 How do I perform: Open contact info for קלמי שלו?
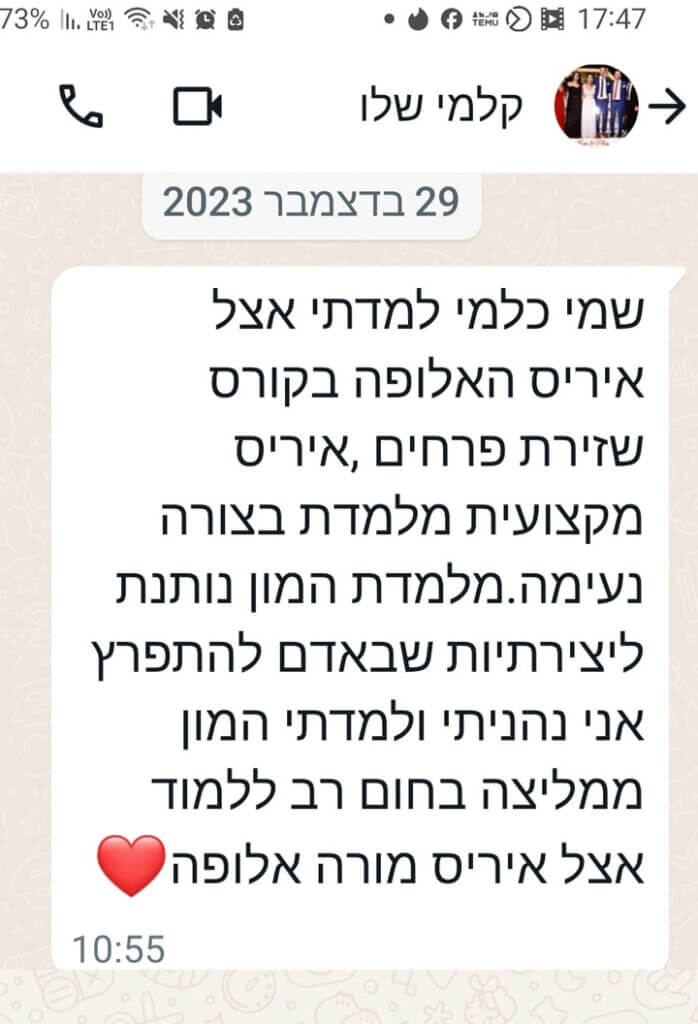(441, 107)
